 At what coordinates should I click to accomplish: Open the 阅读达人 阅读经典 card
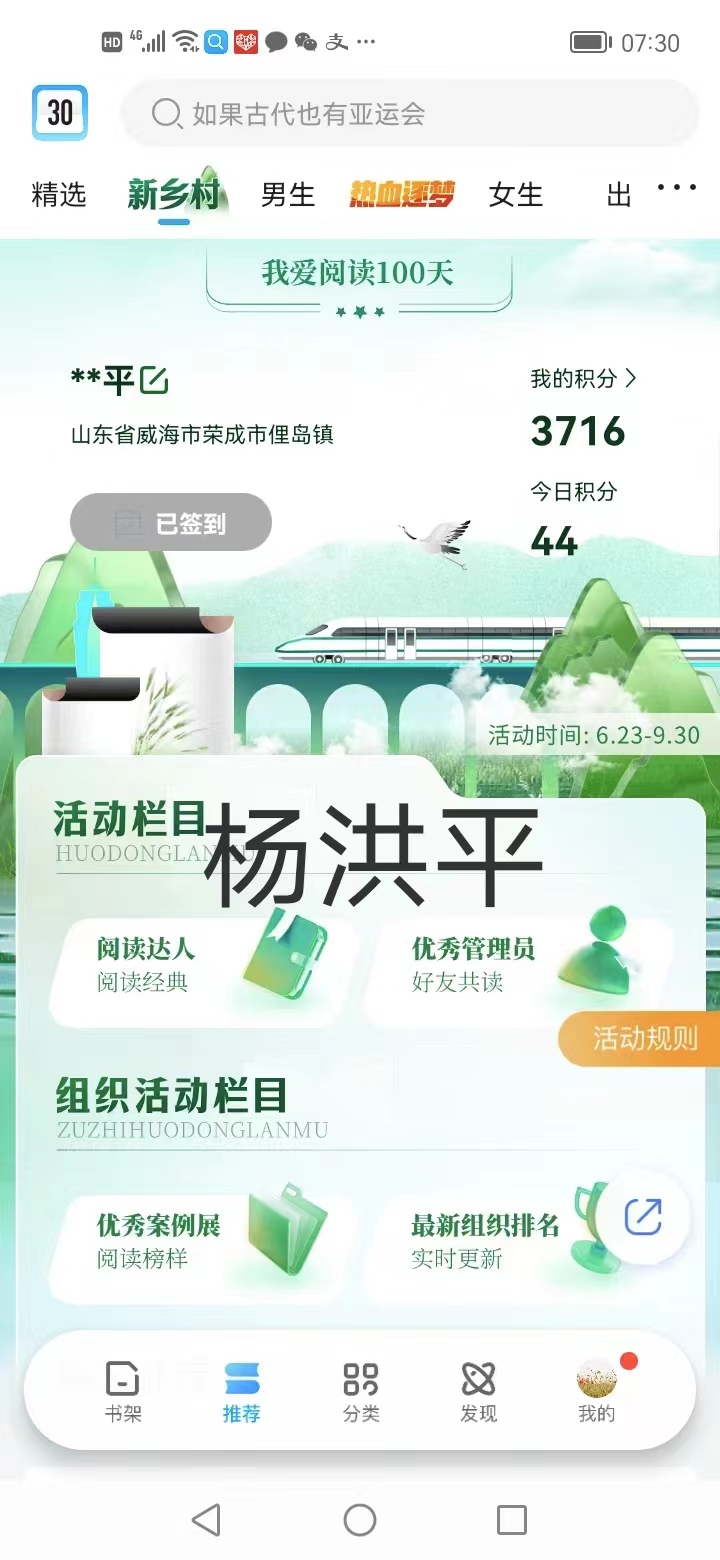coord(200,967)
